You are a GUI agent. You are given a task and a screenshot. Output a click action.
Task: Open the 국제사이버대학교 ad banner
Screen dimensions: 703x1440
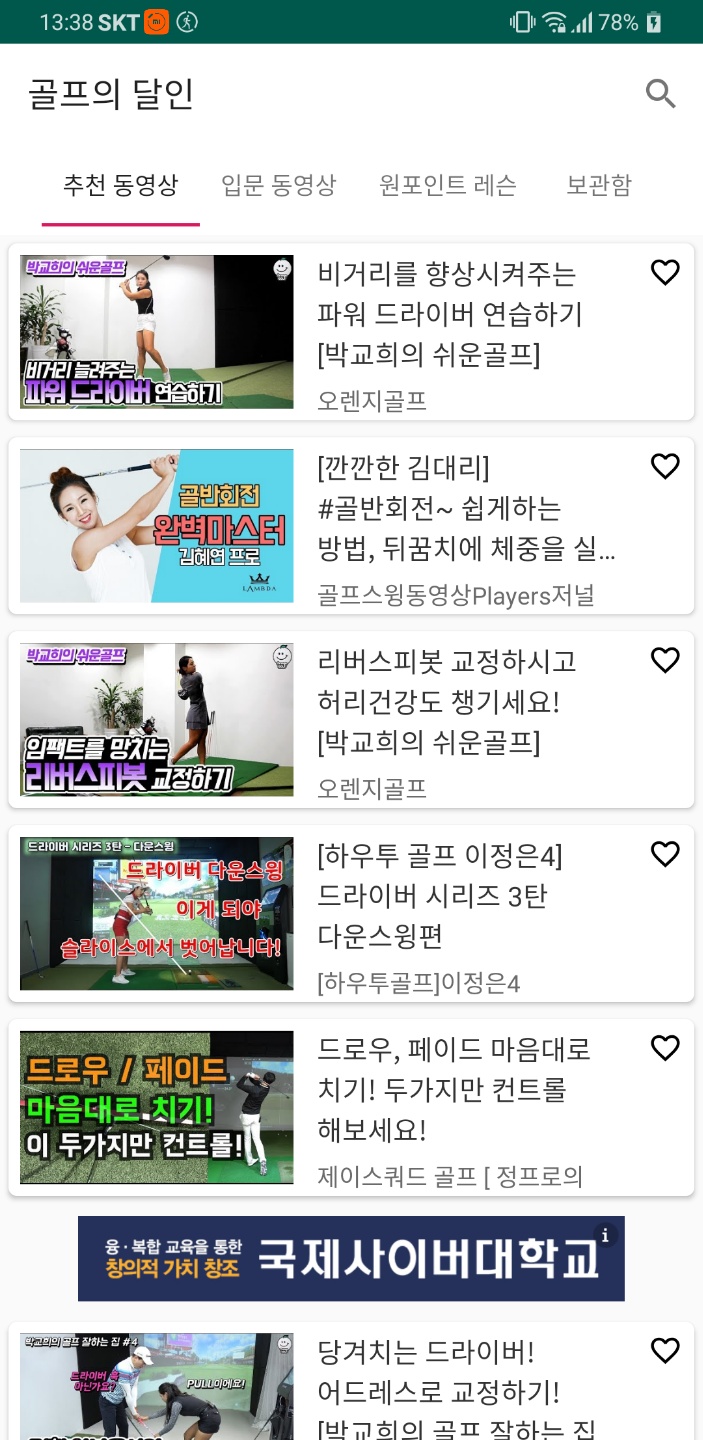coord(351,1258)
